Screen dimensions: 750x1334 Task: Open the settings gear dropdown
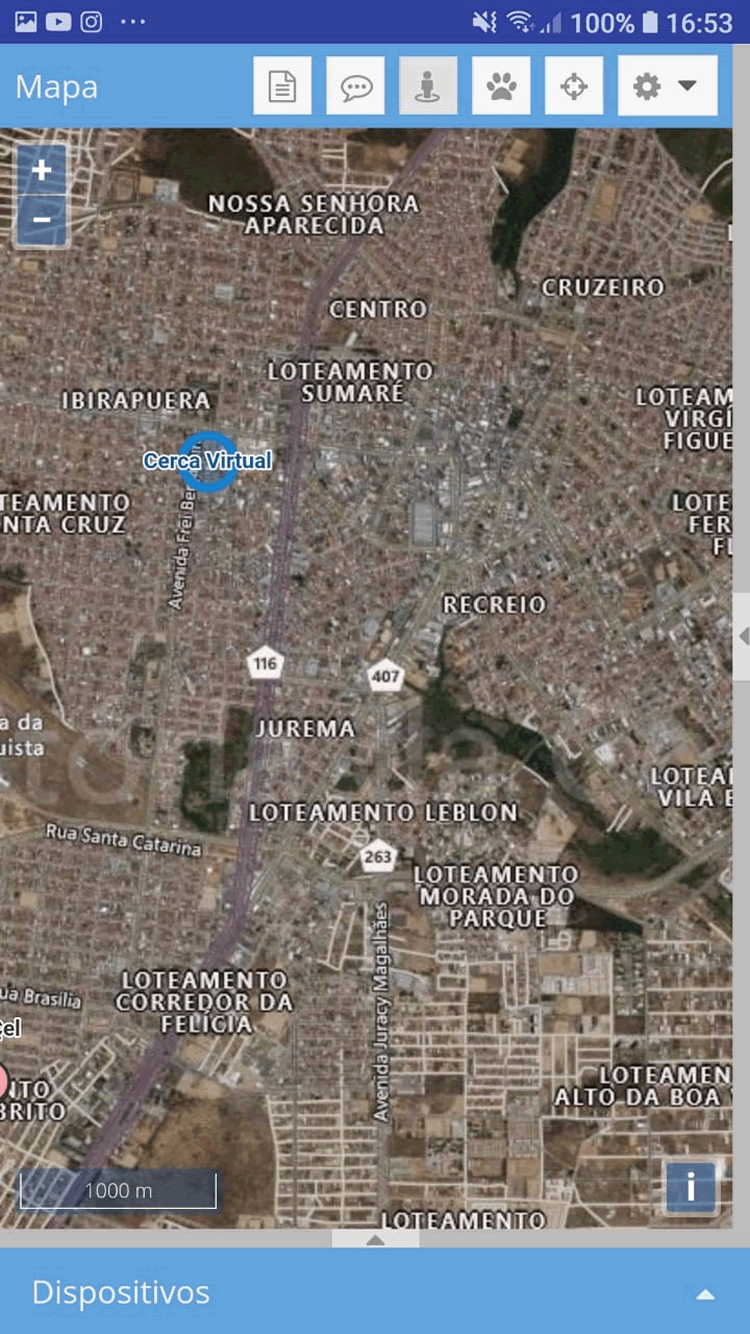[667, 86]
